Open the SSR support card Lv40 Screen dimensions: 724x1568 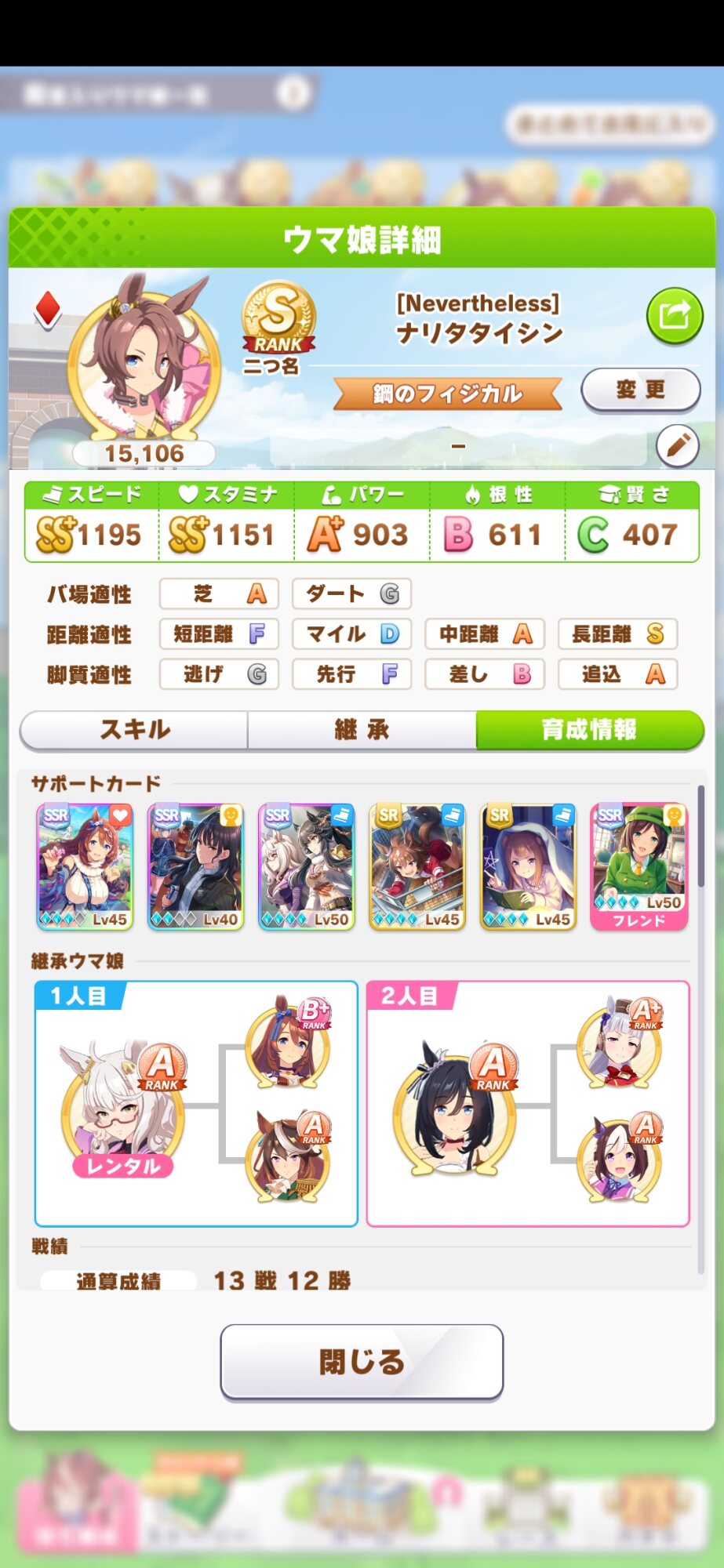(x=196, y=867)
